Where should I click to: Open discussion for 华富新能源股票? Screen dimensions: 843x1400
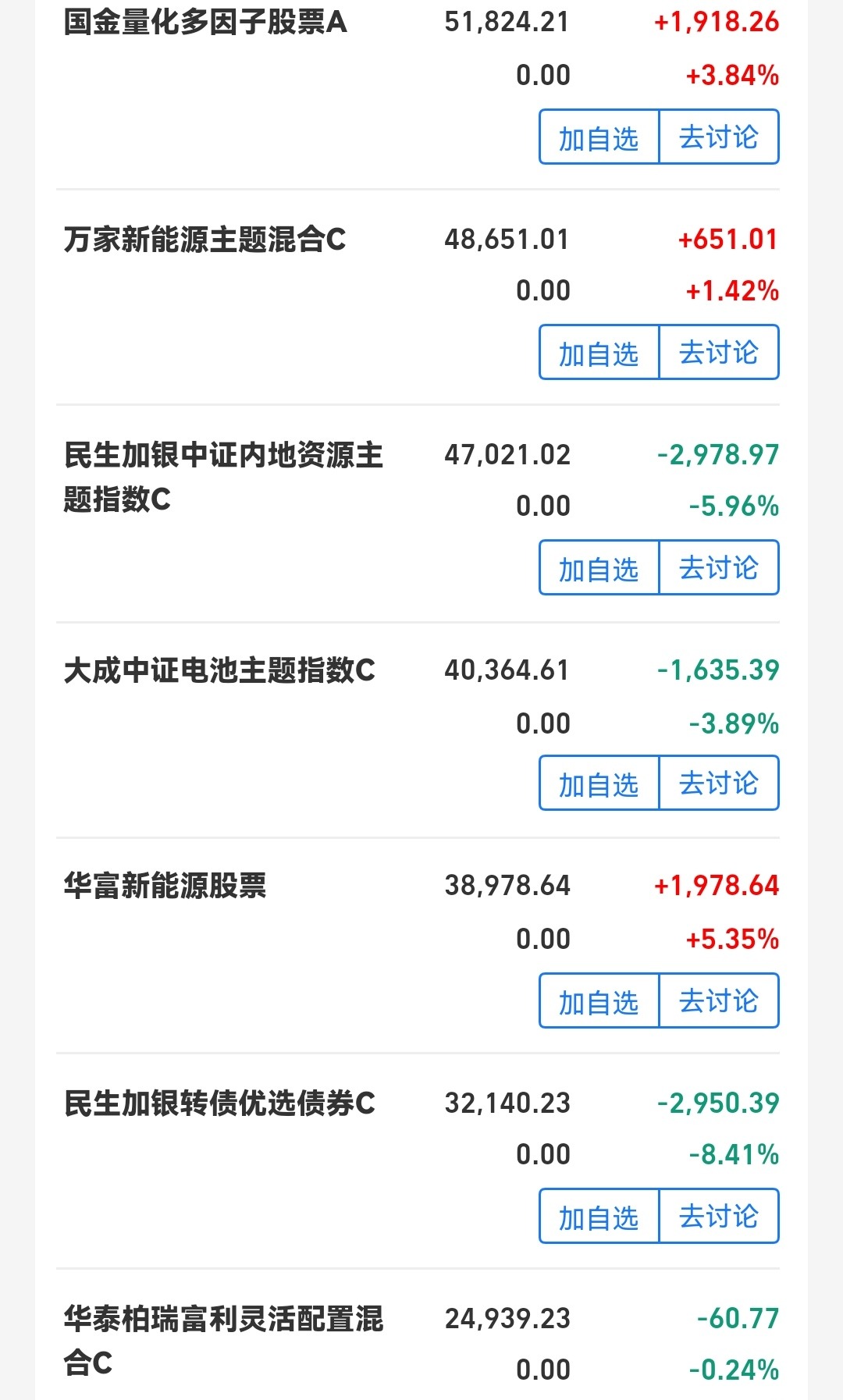pyautogui.click(x=718, y=1001)
